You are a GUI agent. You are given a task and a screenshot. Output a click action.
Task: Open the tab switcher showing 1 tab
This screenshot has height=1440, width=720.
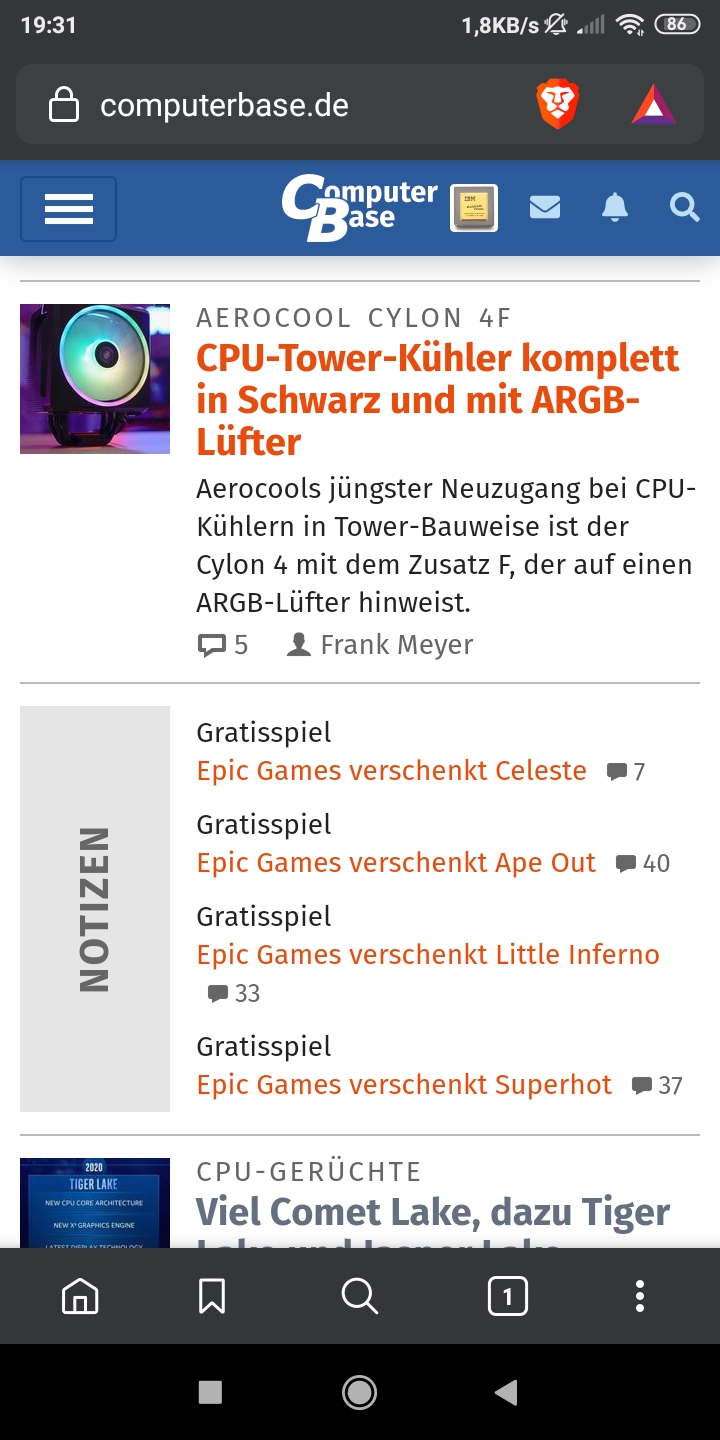(507, 1297)
